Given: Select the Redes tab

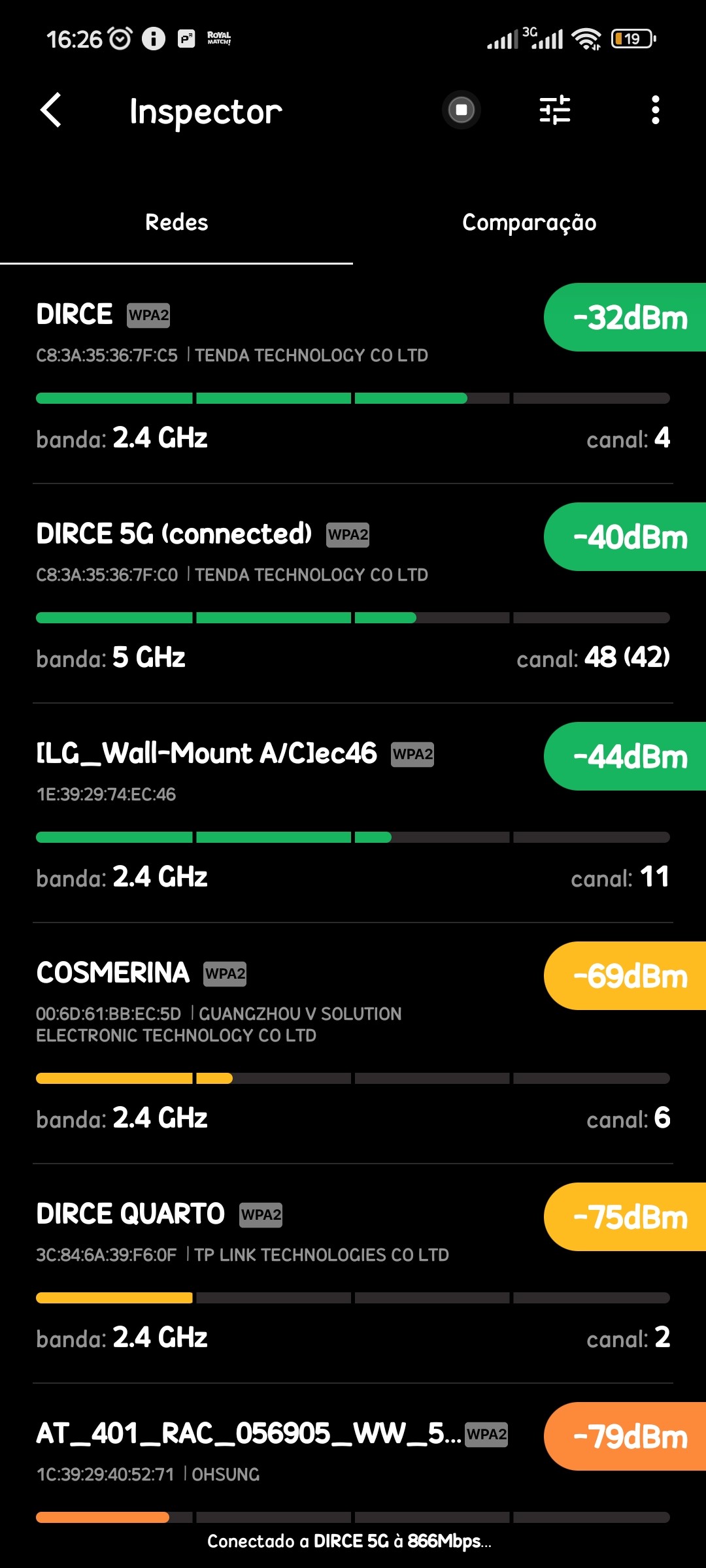Looking at the screenshot, I should [176, 223].
